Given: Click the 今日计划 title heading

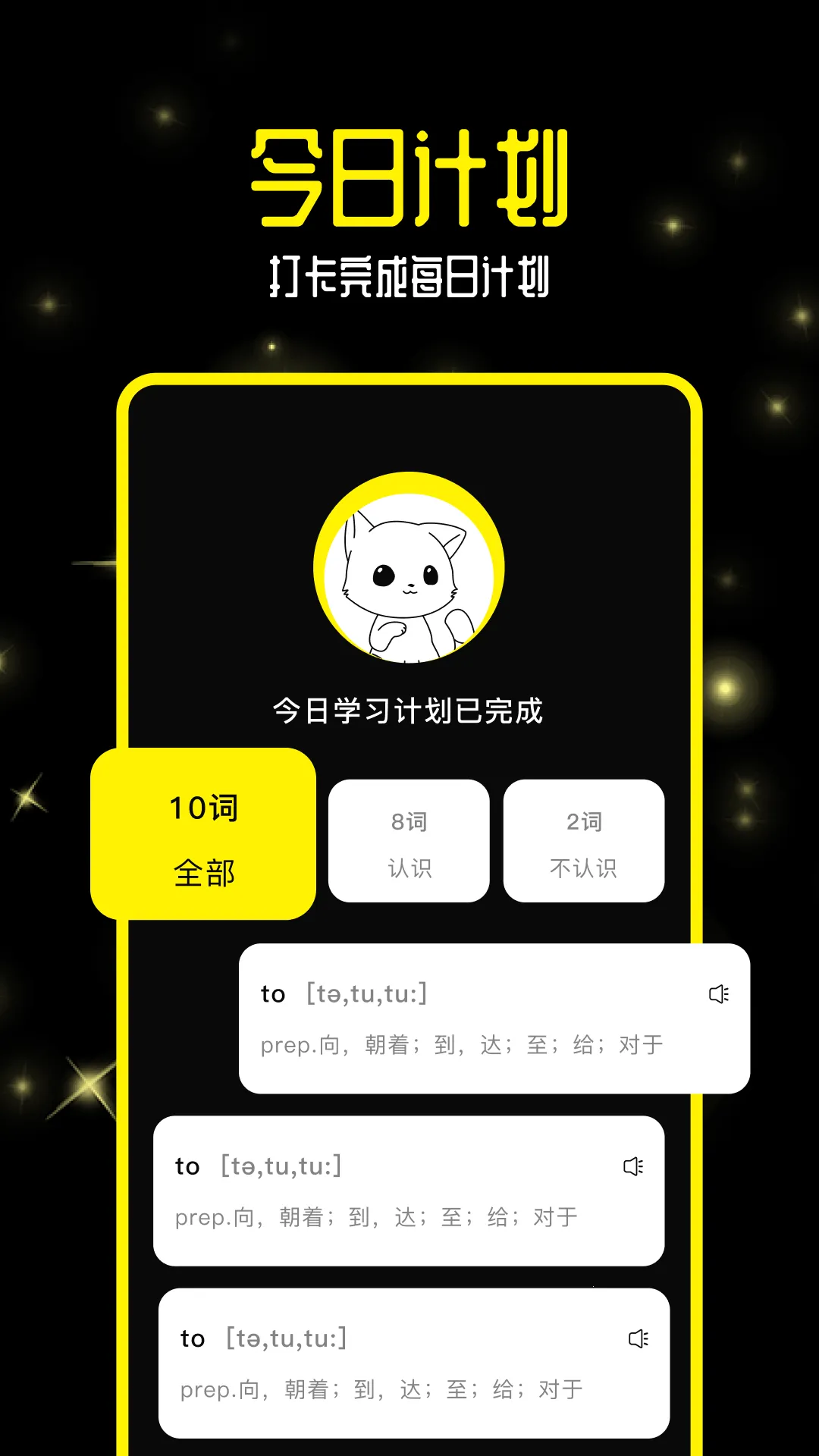Looking at the screenshot, I should click(408, 176).
